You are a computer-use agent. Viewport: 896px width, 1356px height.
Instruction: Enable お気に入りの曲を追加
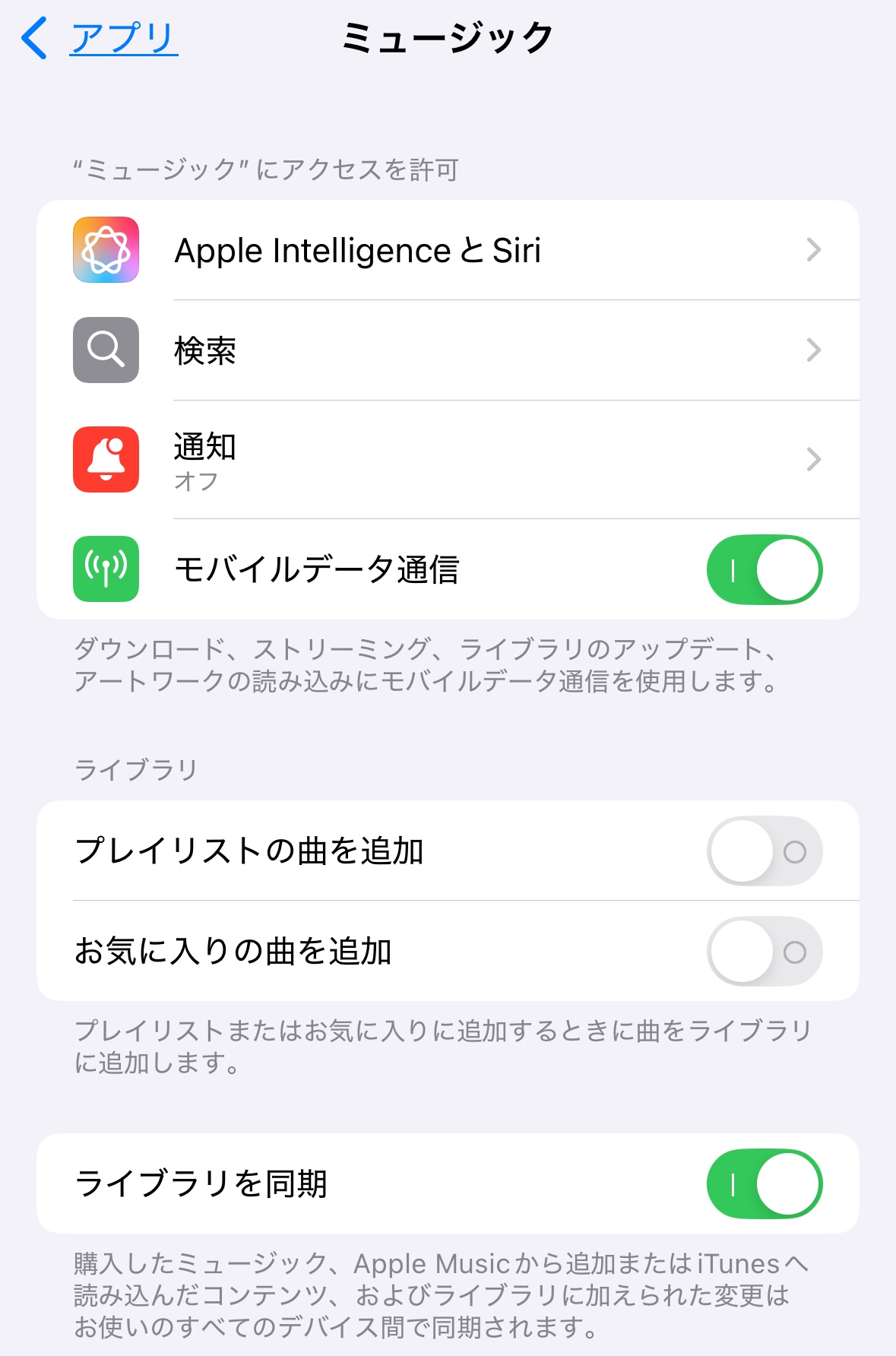coord(764,952)
